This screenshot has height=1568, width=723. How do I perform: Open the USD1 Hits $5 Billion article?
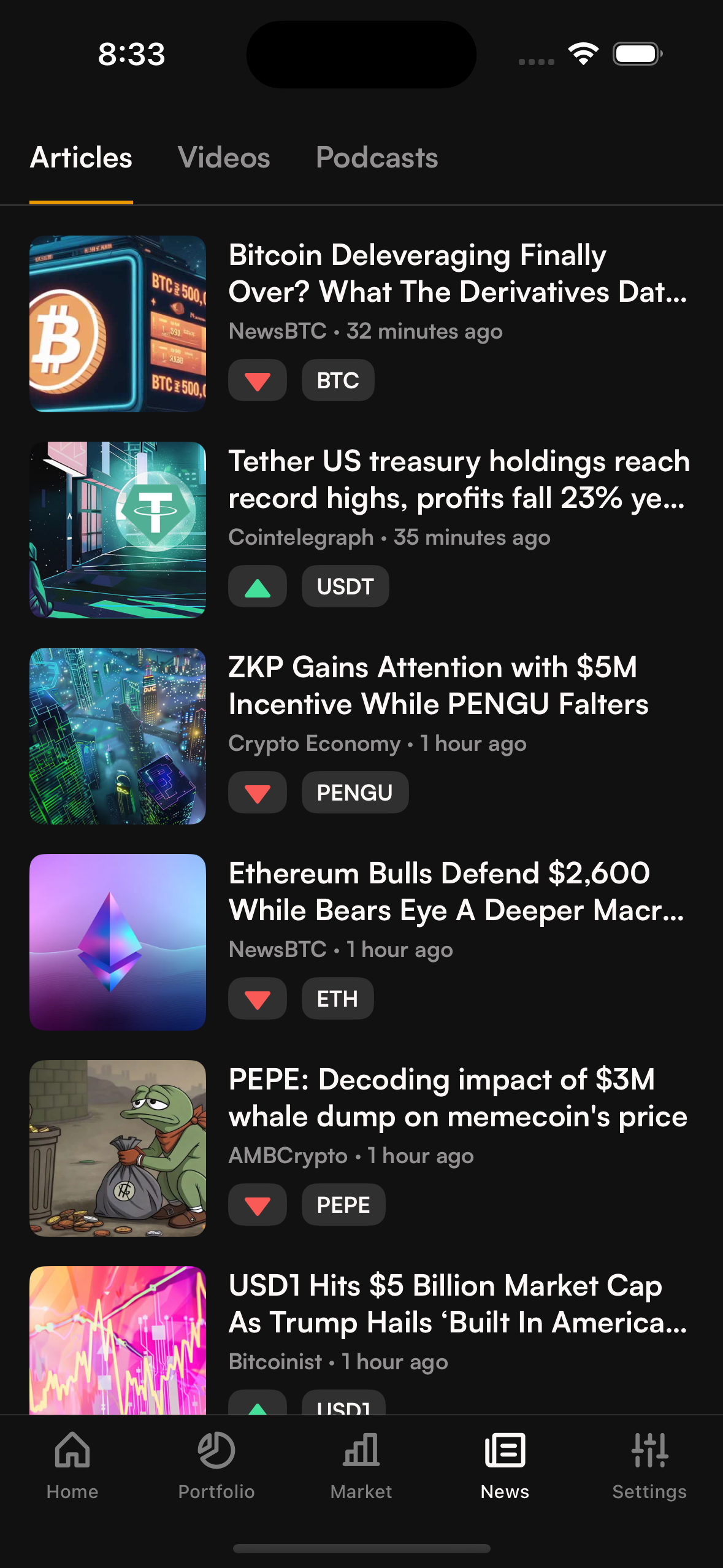click(x=457, y=1304)
